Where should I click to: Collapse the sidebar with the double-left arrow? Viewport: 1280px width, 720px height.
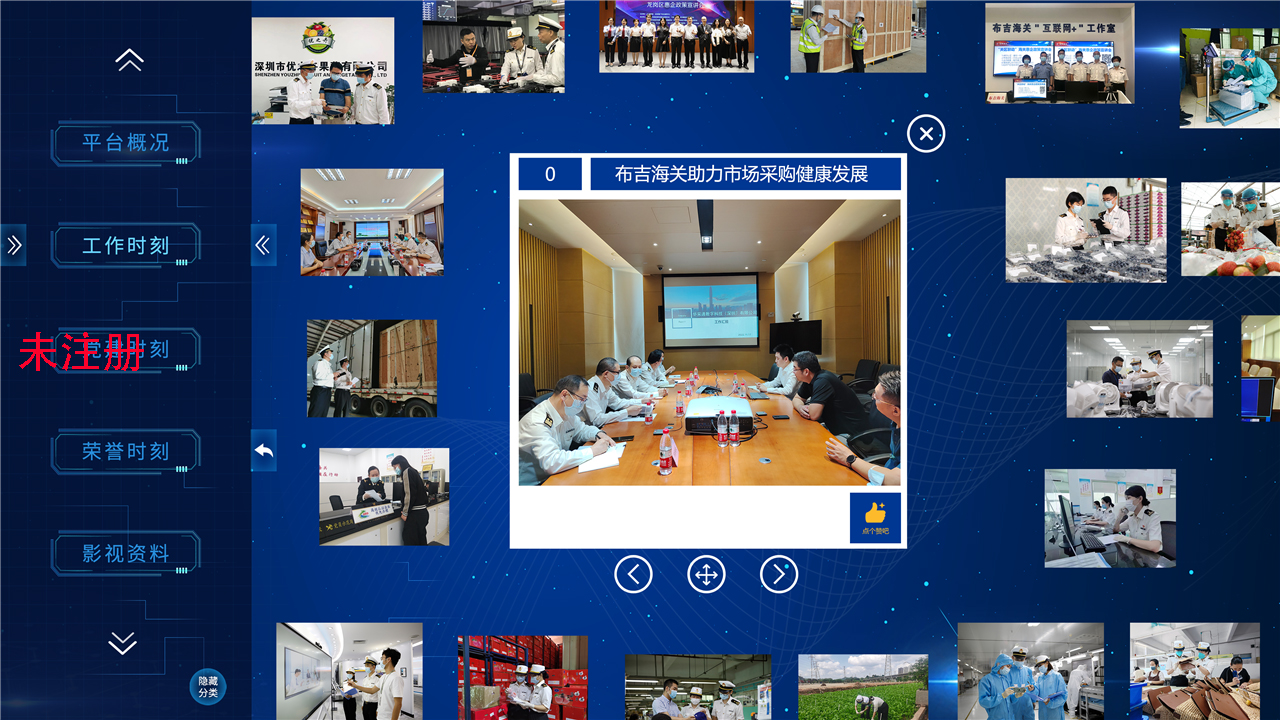263,245
